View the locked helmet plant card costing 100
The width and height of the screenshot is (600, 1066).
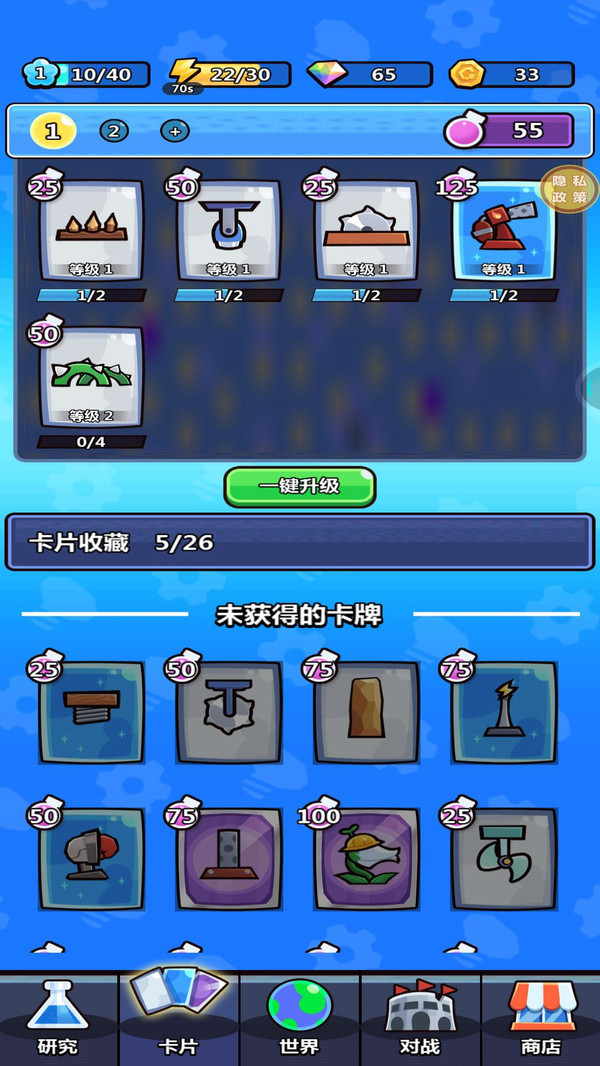point(366,860)
